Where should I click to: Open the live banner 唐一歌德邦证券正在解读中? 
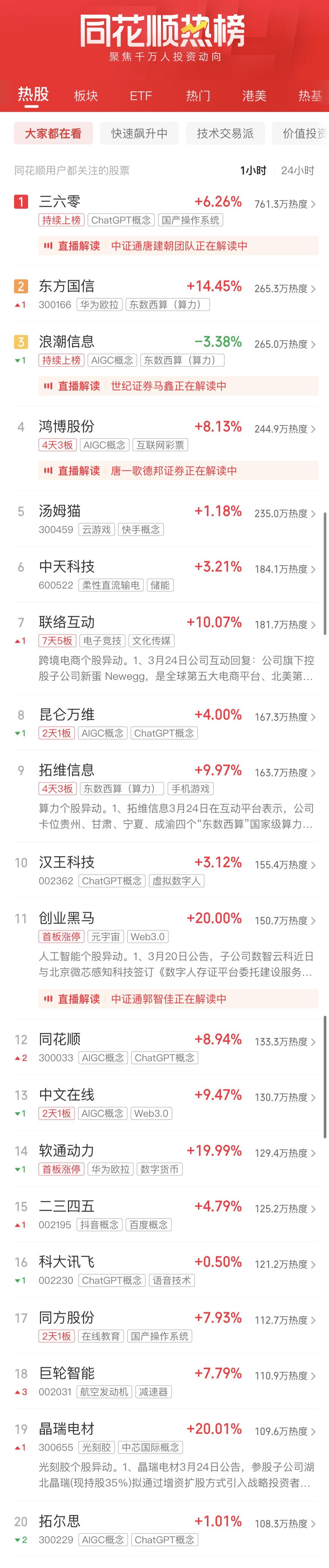(178, 471)
